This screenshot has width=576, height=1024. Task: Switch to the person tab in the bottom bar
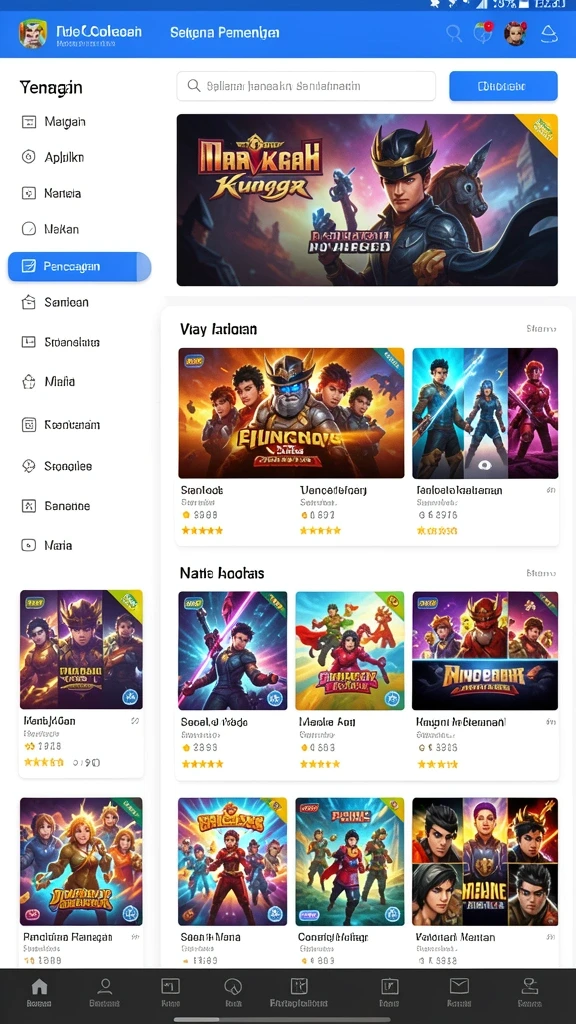[104, 993]
